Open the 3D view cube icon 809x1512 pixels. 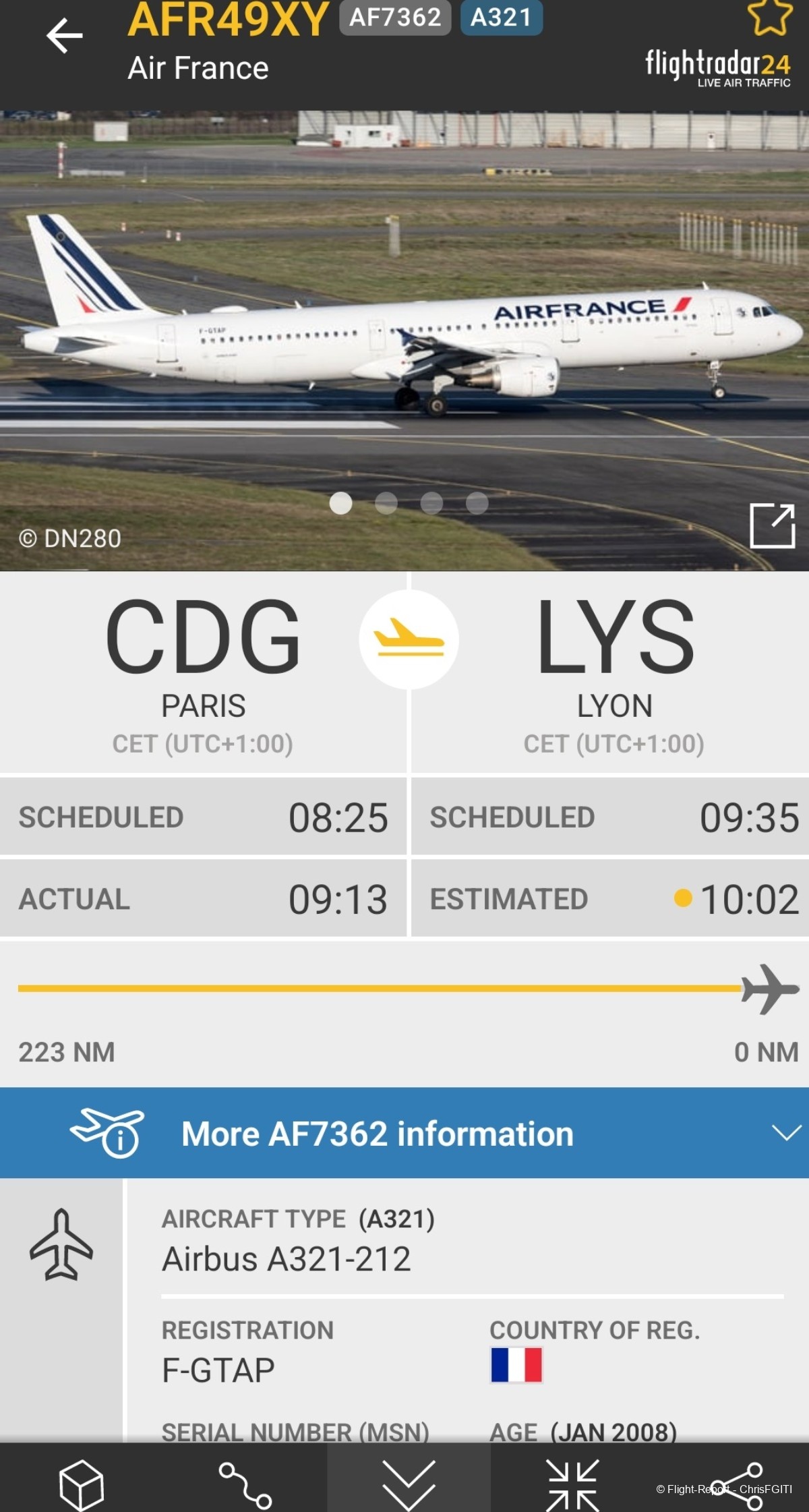click(81, 1484)
